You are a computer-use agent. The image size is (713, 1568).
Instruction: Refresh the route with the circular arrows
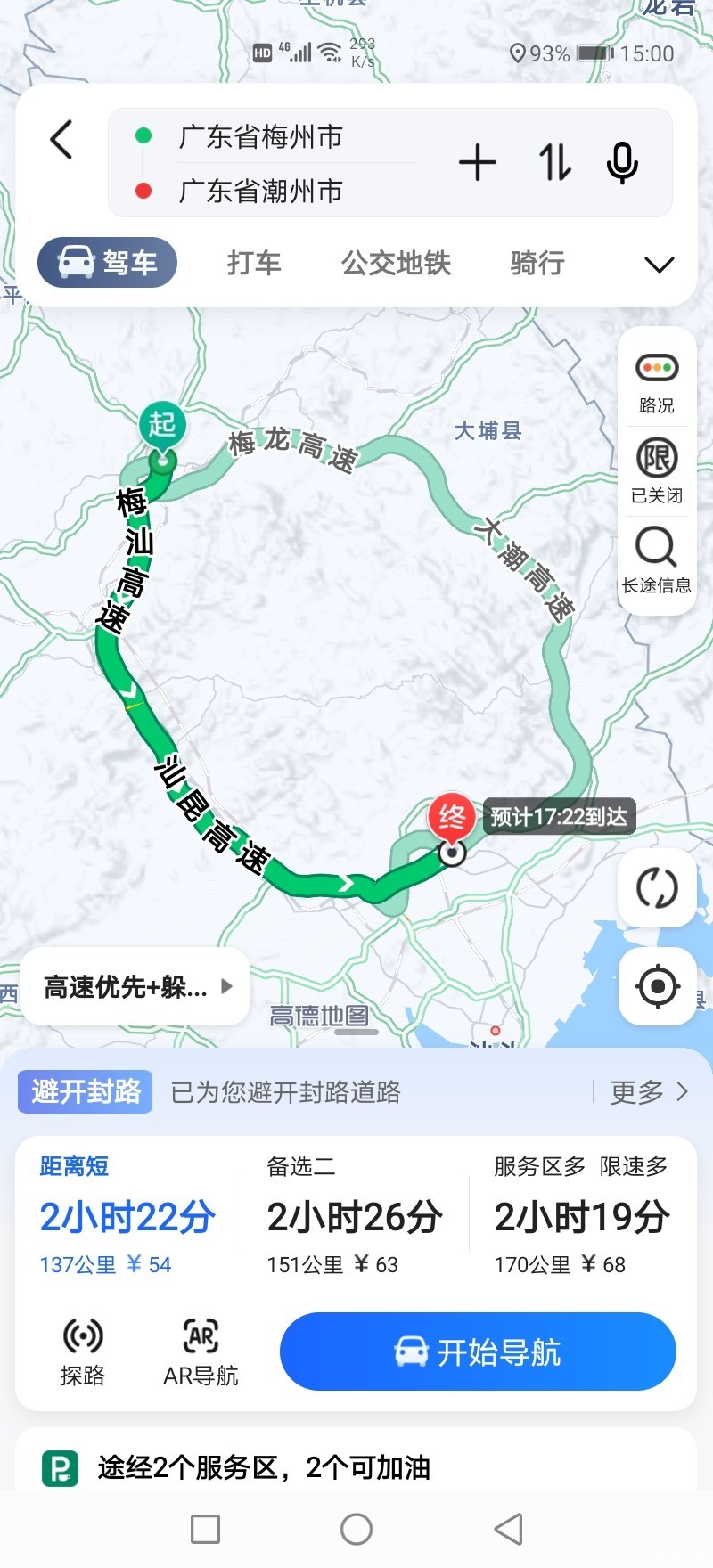click(x=657, y=888)
